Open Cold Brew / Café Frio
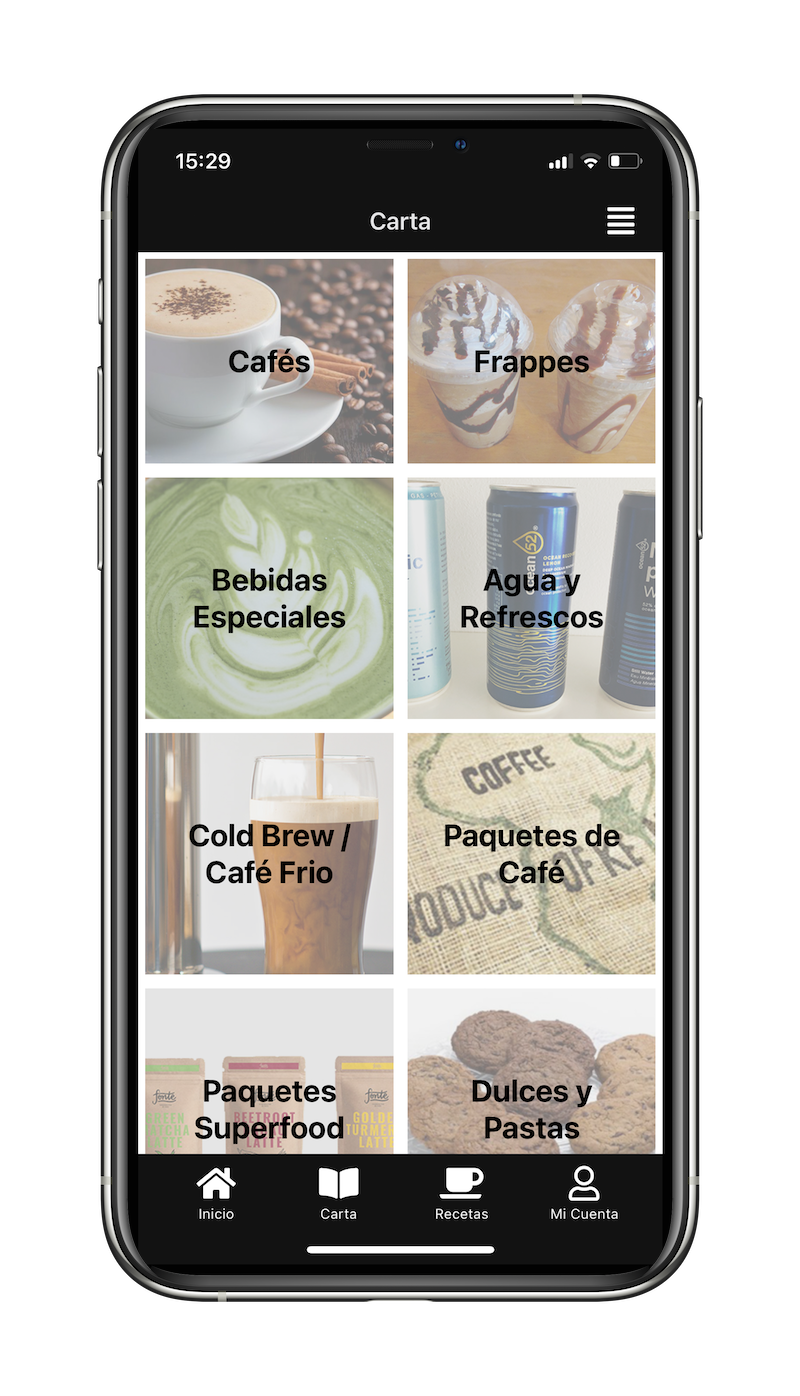The width and height of the screenshot is (800, 1396). click(x=269, y=853)
